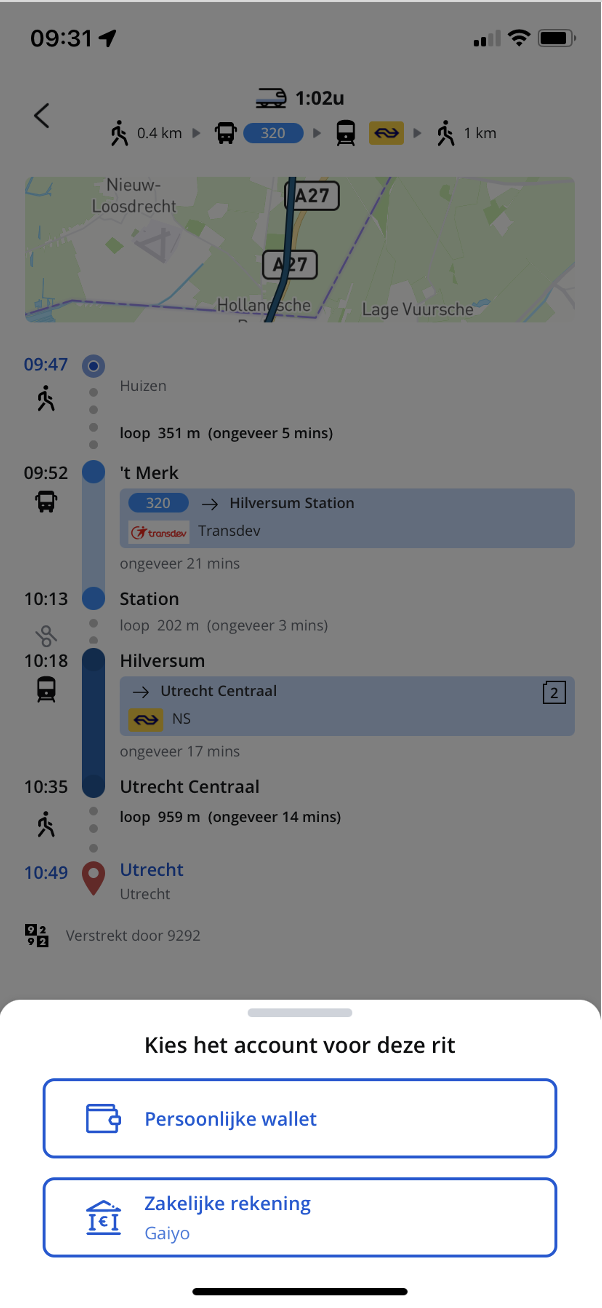Tap the bottom sheet drag handle
Image resolution: width=602 pixels, height=1308 pixels.
tap(300, 1013)
